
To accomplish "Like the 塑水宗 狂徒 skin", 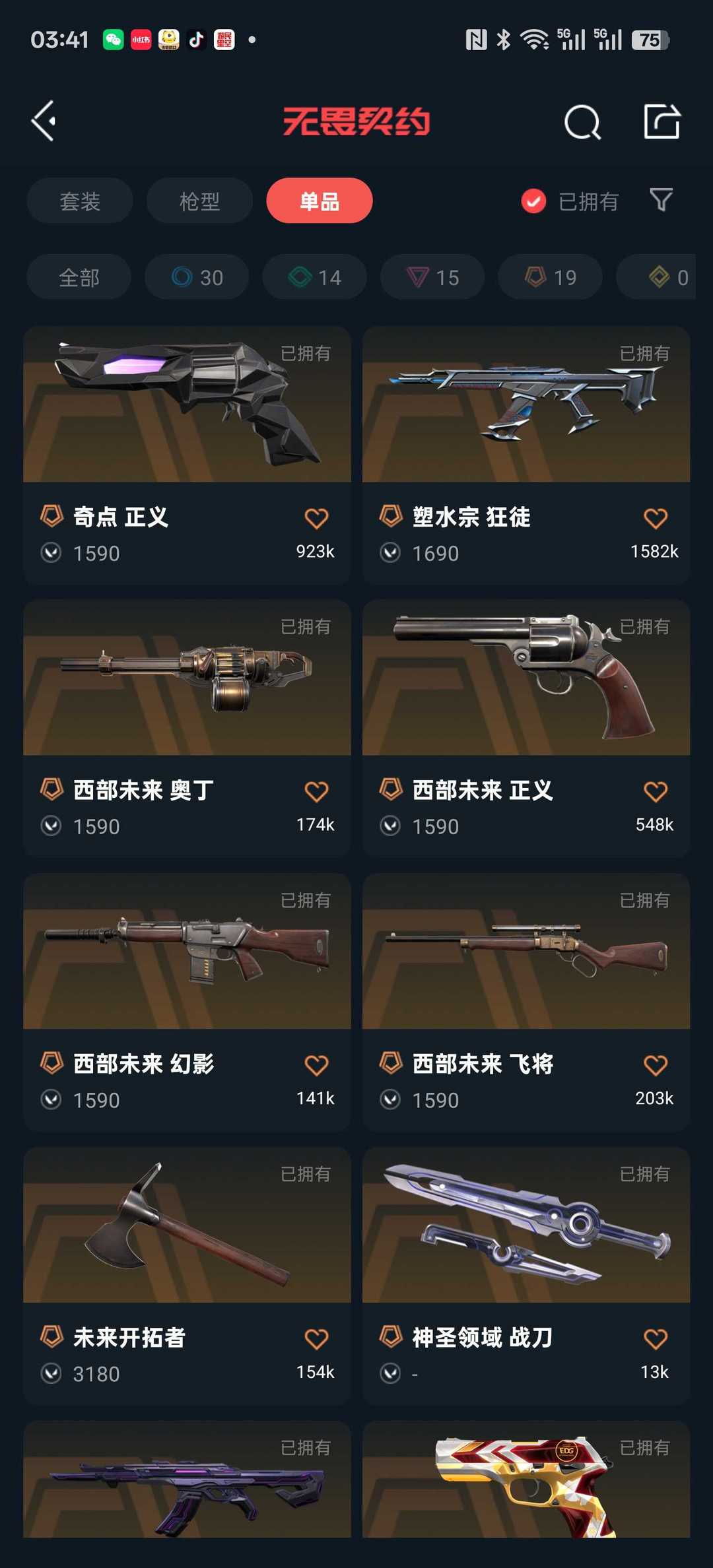I will 656,518.
